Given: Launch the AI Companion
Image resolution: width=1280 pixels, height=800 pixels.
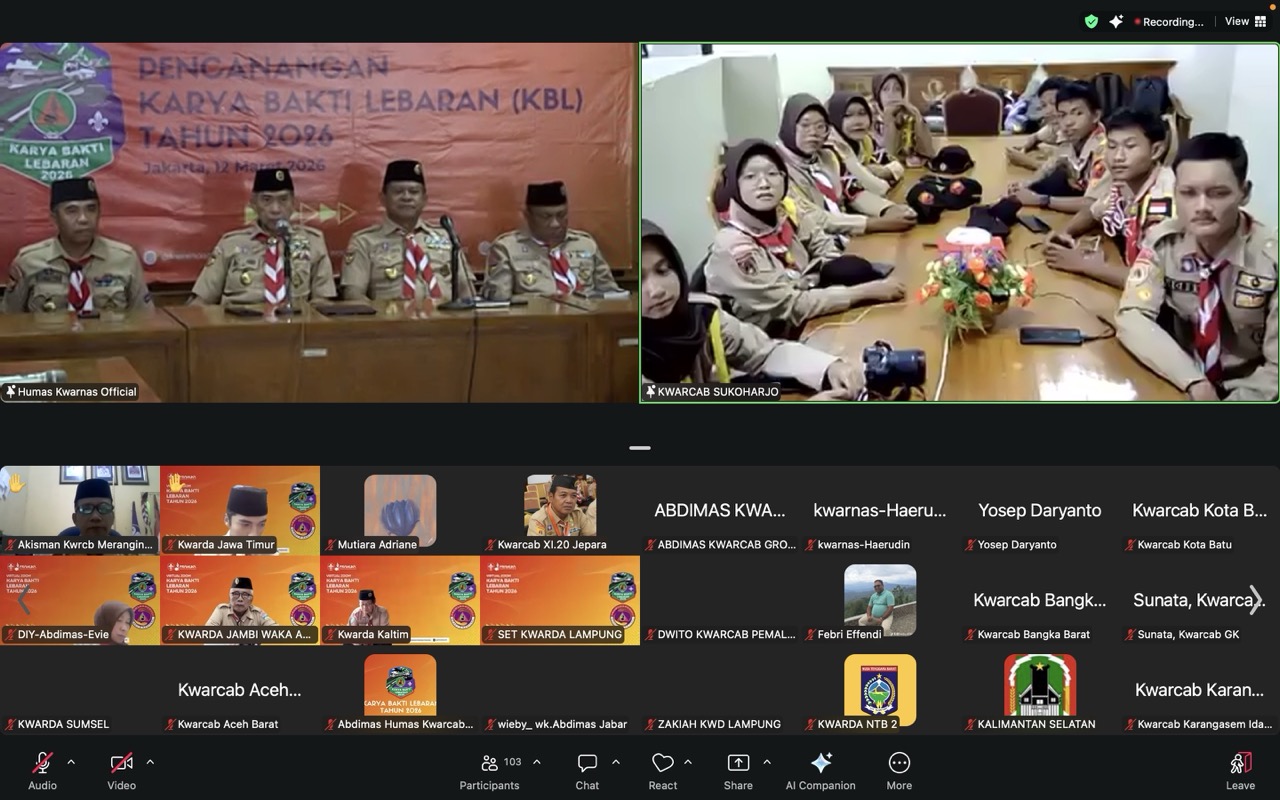Looking at the screenshot, I should 820,769.
